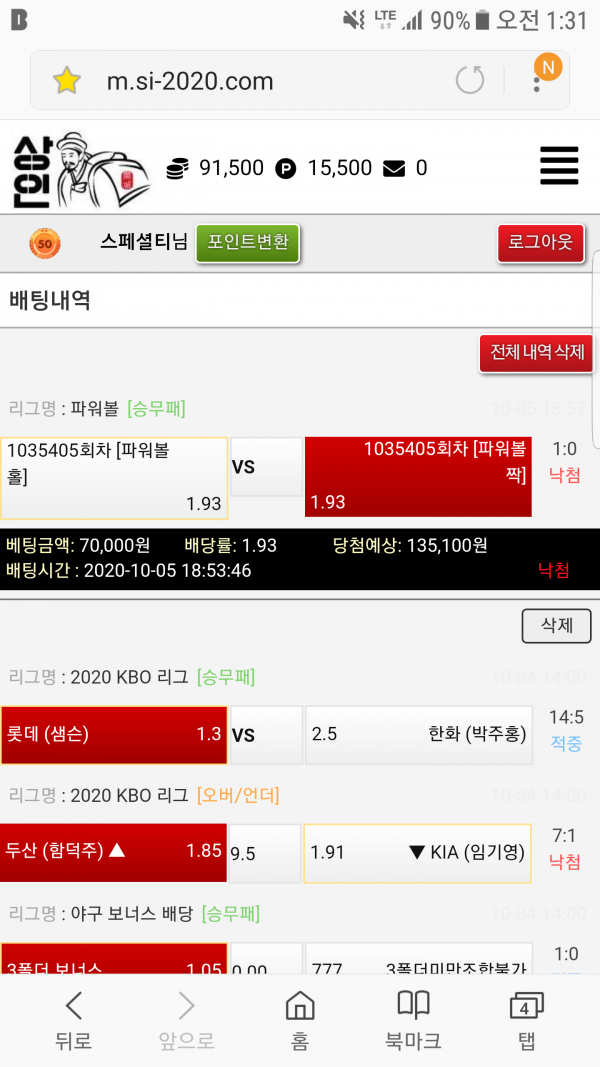Tap the m.si-2020.com address bar
The image size is (600, 1067).
coord(260,81)
